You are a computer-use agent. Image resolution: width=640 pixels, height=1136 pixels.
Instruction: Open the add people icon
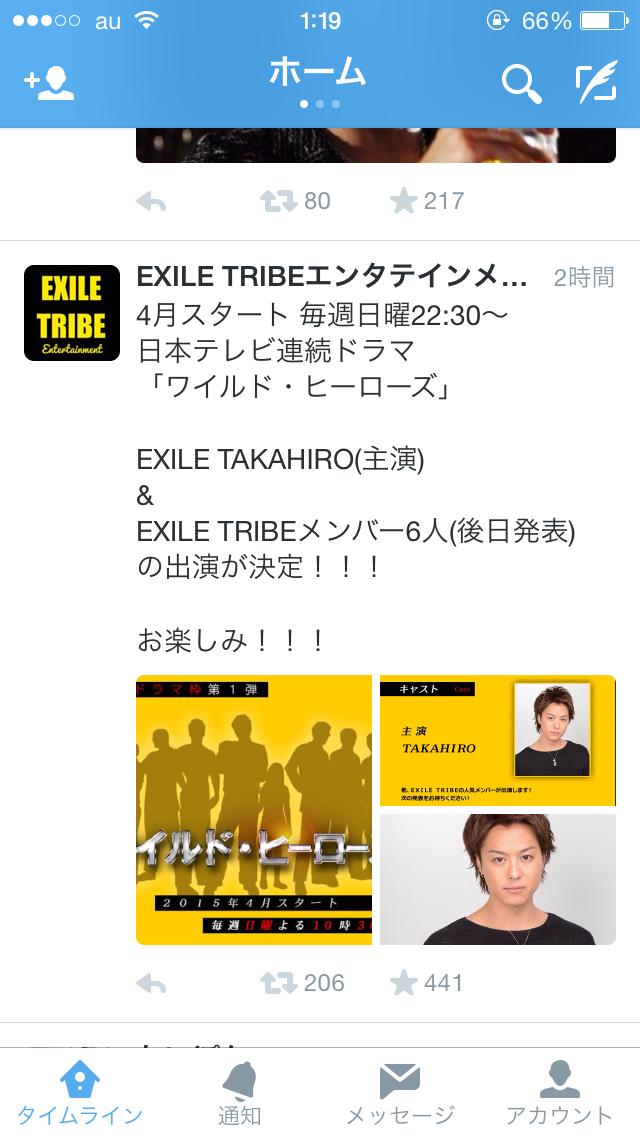(50, 83)
